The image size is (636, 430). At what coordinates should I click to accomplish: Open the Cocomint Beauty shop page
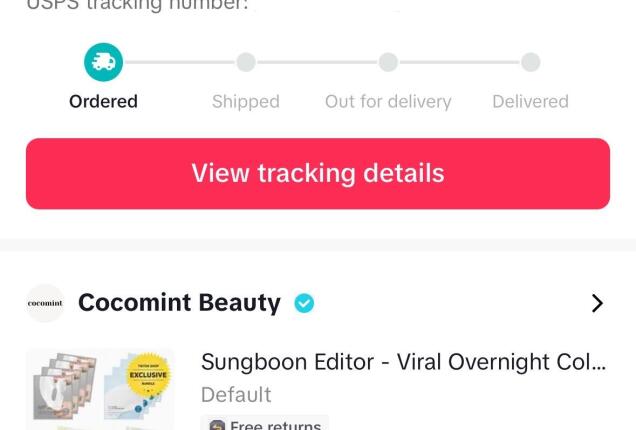click(x=180, y=303)
